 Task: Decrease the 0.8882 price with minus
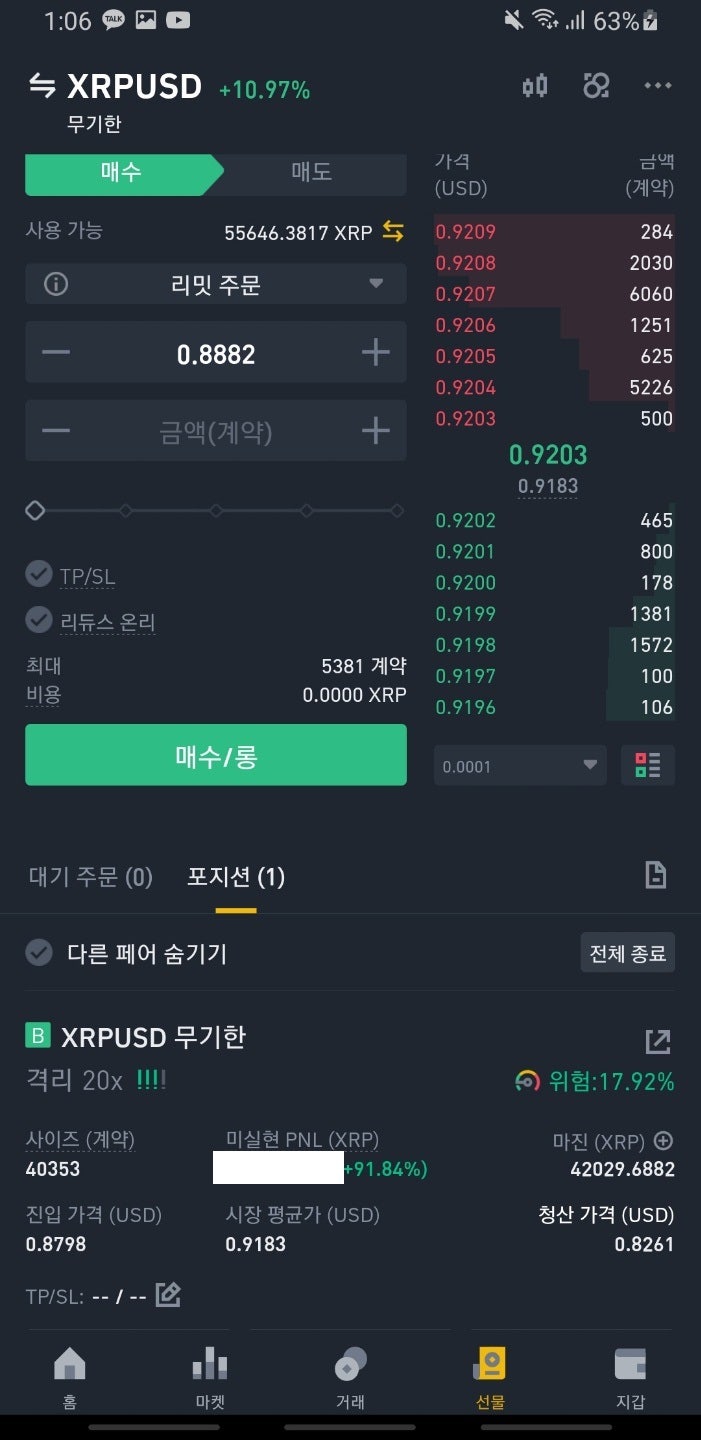pos(57,353)
